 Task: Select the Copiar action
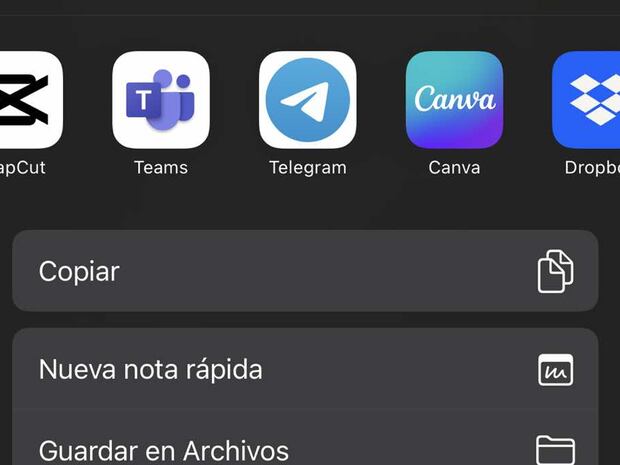pyautogui.click(x=305, y=271)
